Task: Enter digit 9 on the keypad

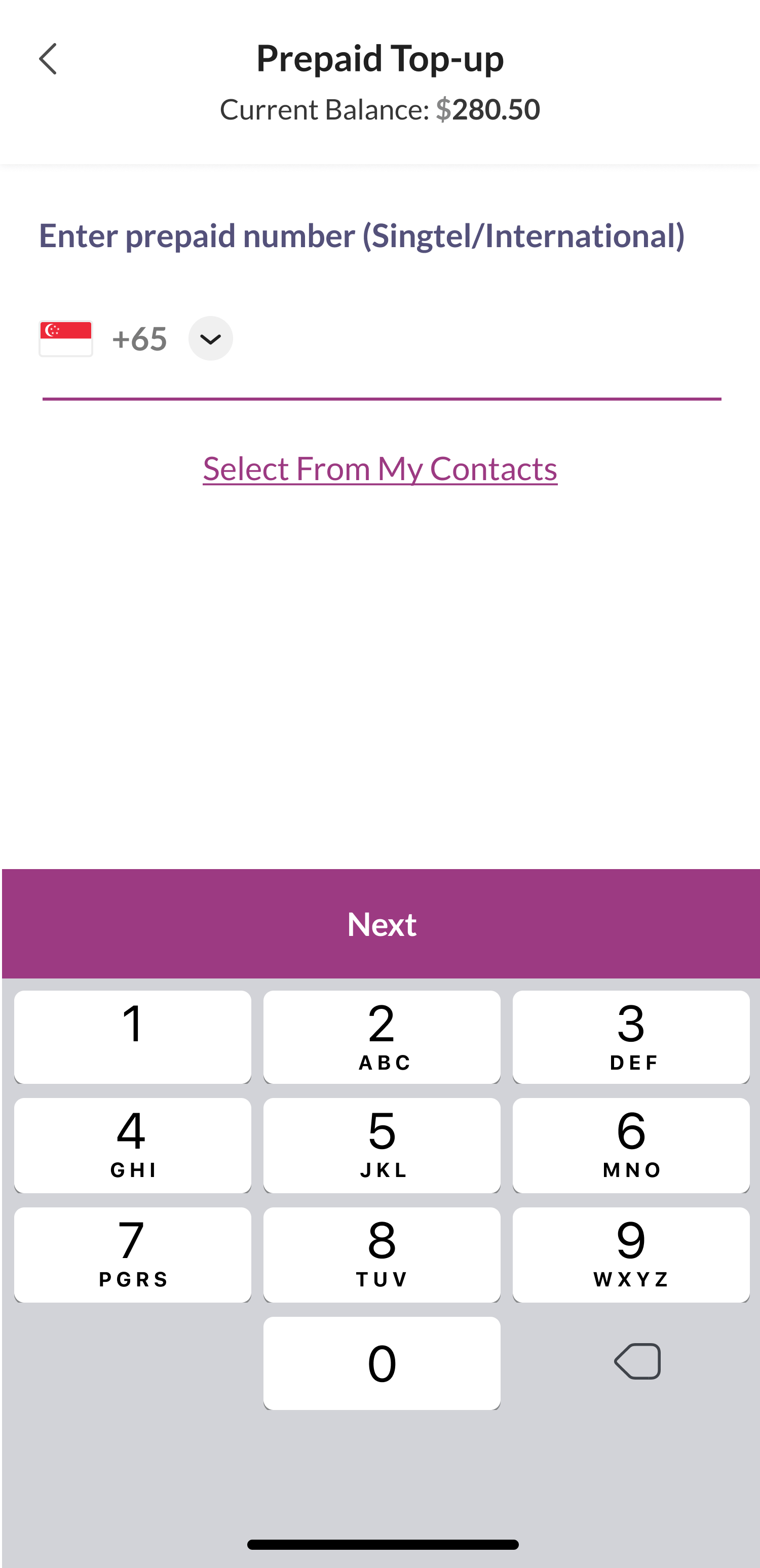Action: click(631, 1255)
